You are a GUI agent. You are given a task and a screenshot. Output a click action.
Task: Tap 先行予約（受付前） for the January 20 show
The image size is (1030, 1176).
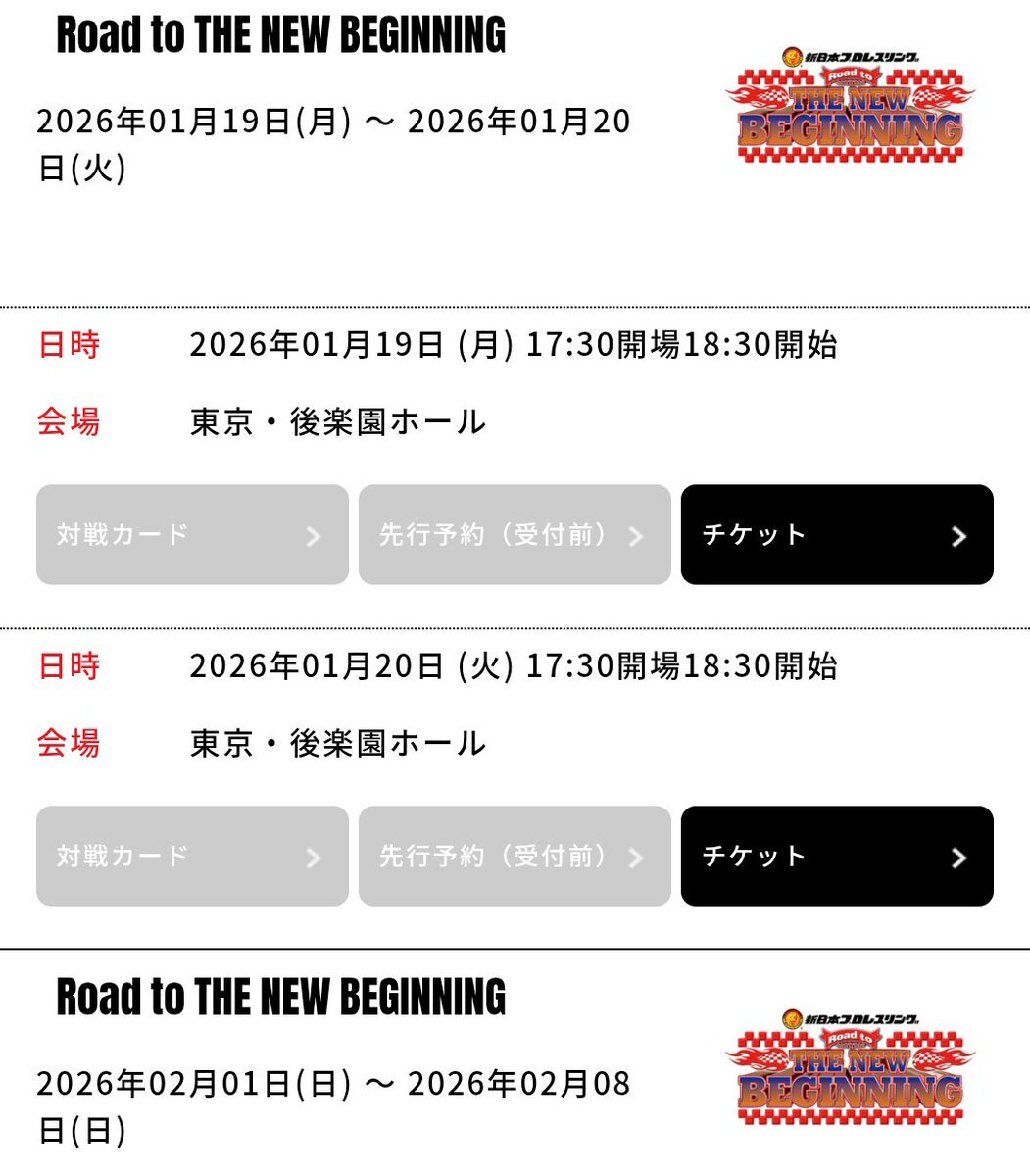(514, 856)
